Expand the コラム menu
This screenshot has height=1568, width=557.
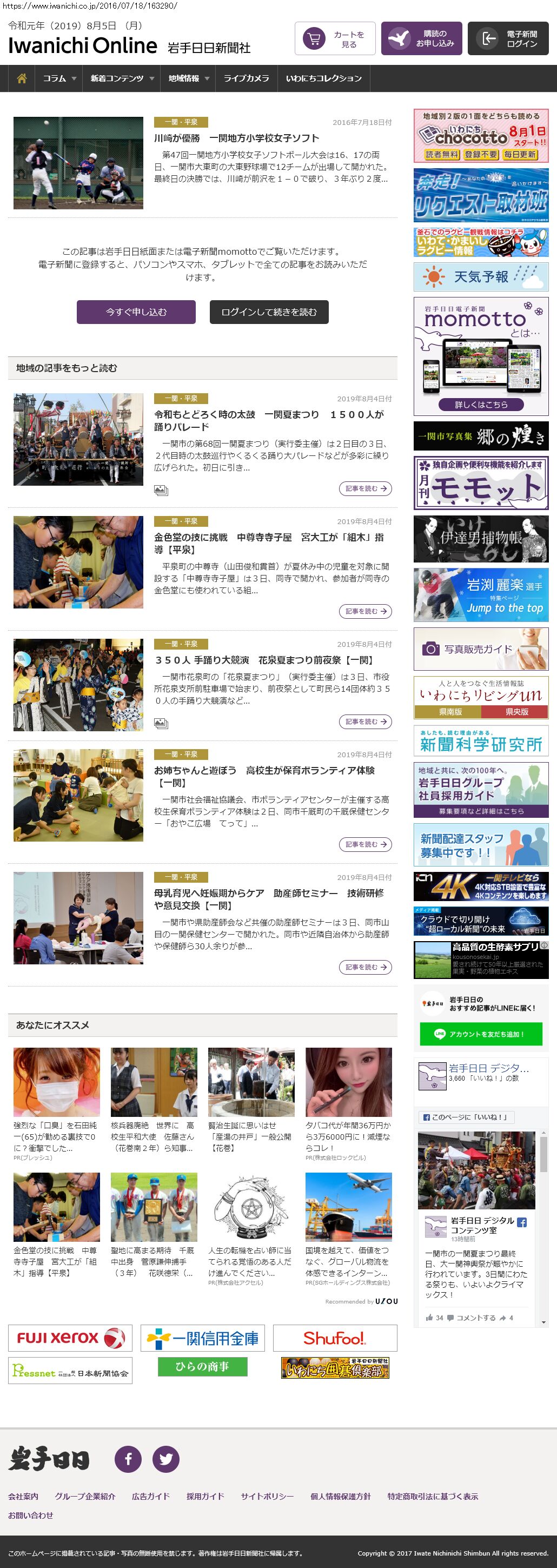tap(59, 78)
